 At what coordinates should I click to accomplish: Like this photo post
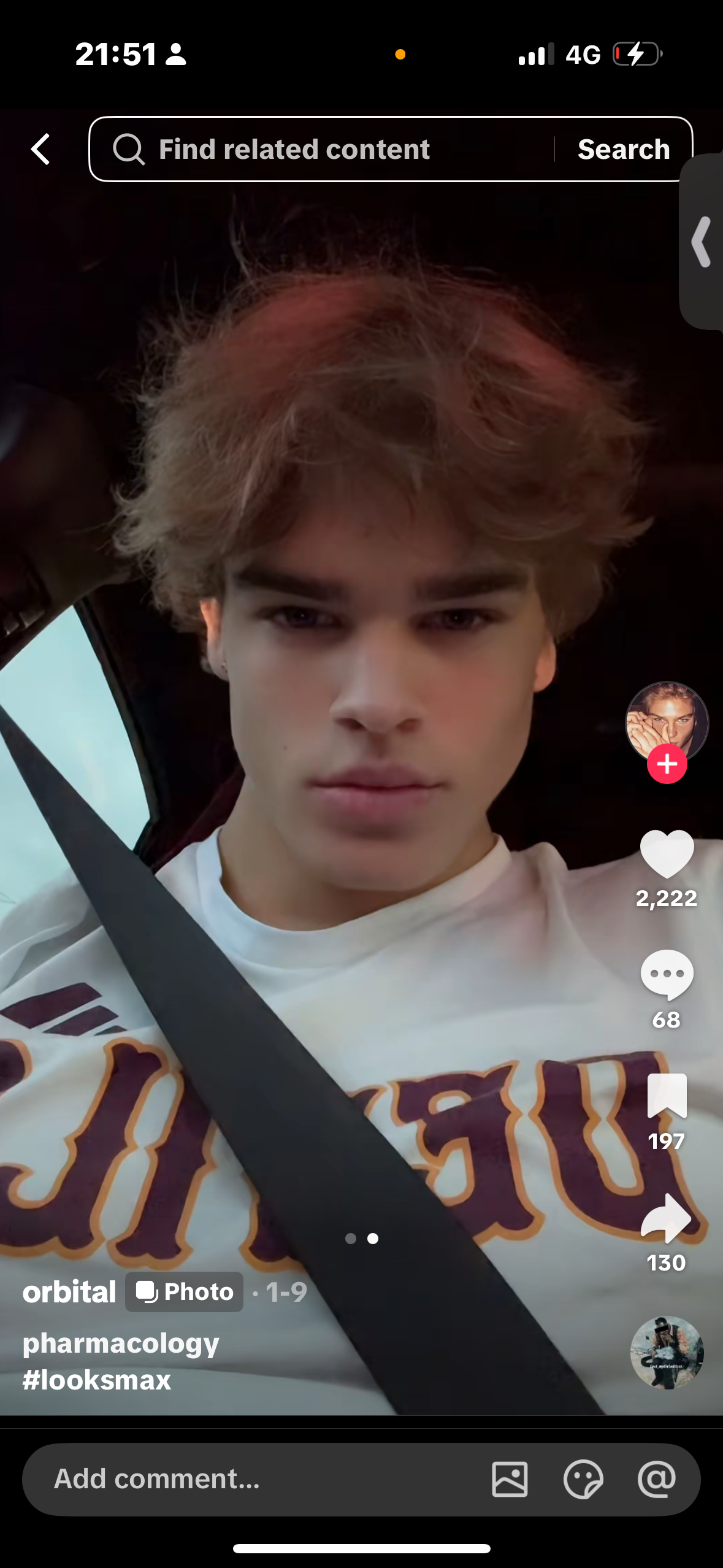click(667, 853)
